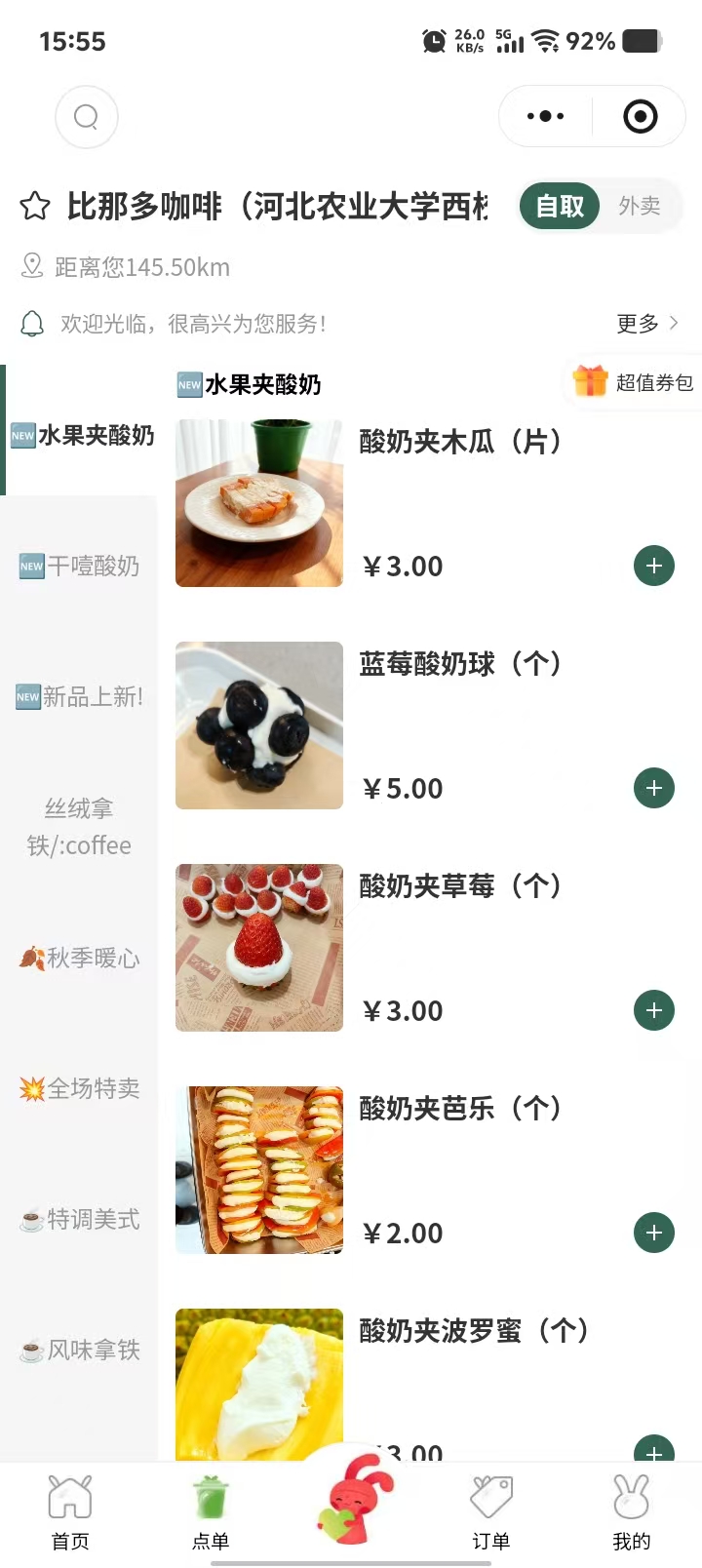Image resolution: width=702 pixels, height=1568 pixels.
Task: Add 酸奶夹木瓜（片） to the cart
Action: pyautogui.click(x=654, y=566)
